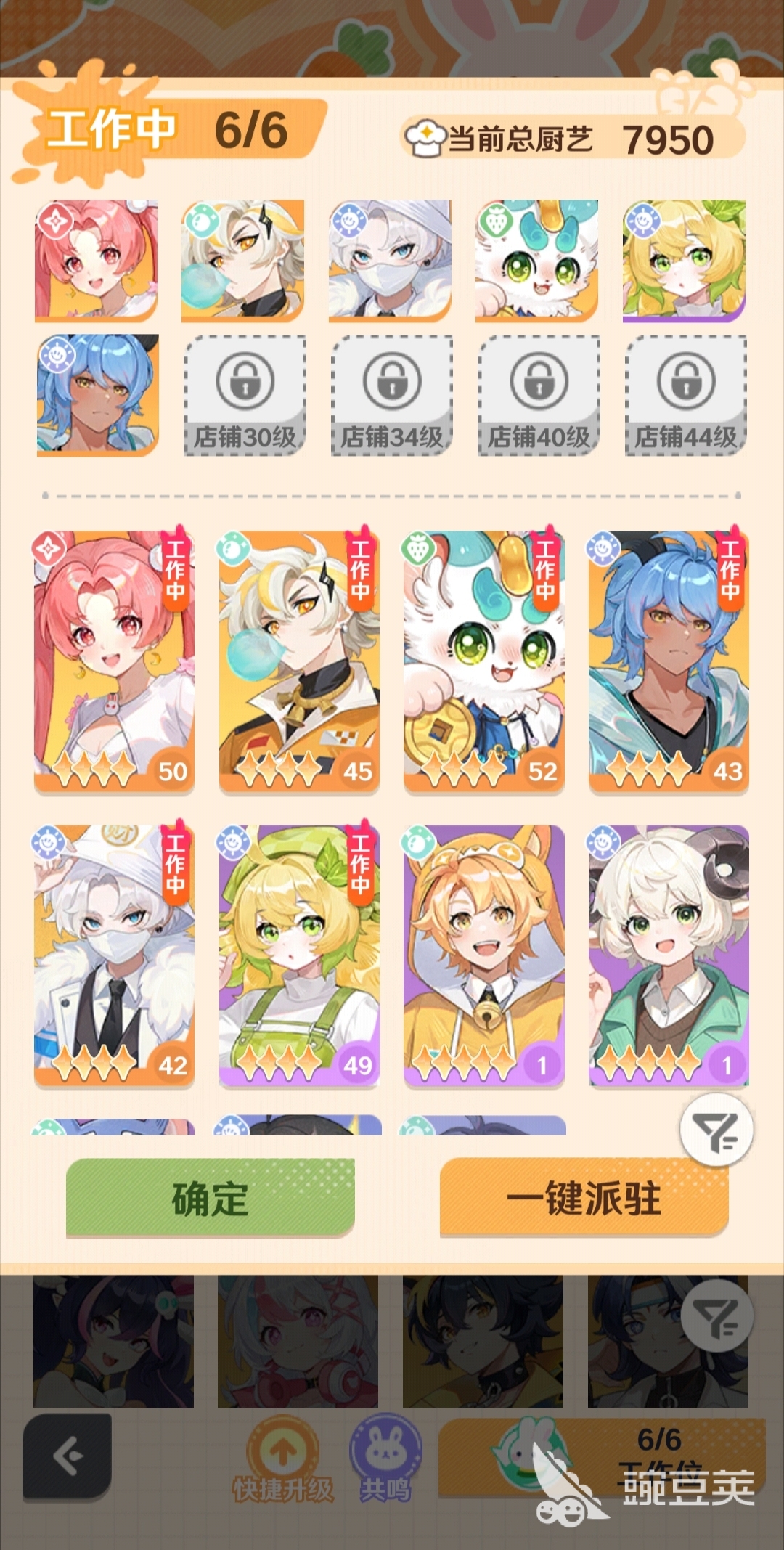Select blue-haired character card level 43

click(669, 661)
